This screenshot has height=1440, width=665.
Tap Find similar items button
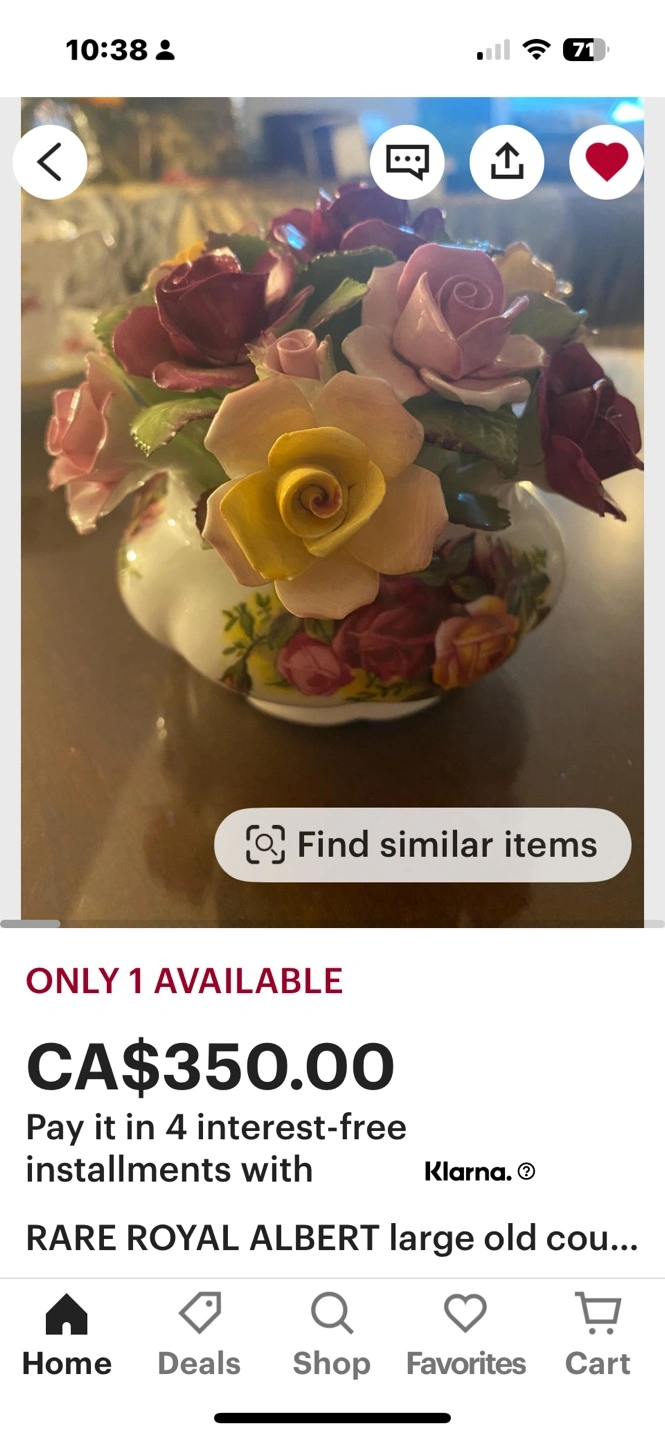click(x=423, y=845)
